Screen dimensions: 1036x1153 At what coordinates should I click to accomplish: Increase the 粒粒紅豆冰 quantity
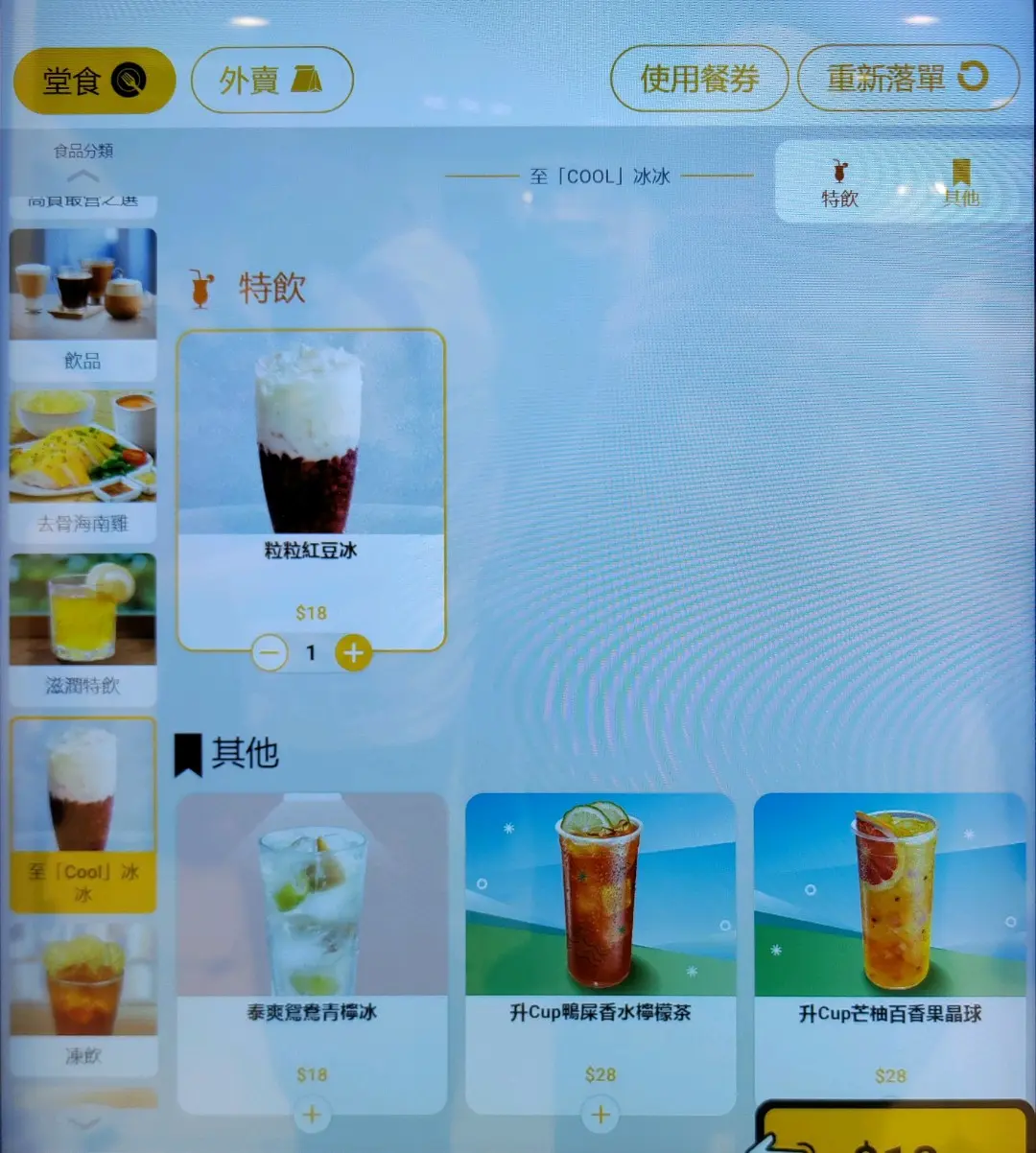(x=353, y=653)
